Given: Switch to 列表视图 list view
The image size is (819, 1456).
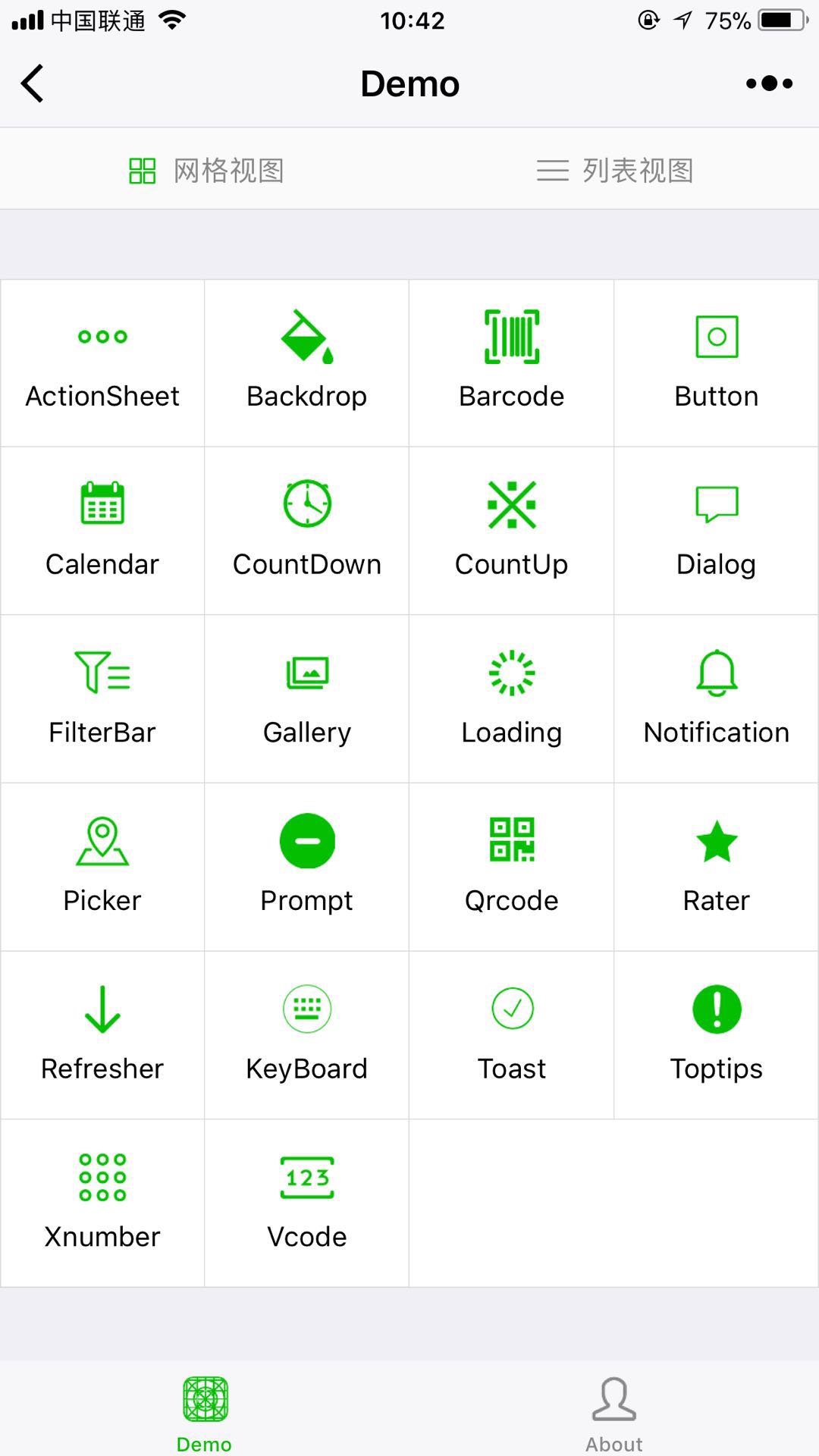Looking at the screenshot, I should pos(614,170).
